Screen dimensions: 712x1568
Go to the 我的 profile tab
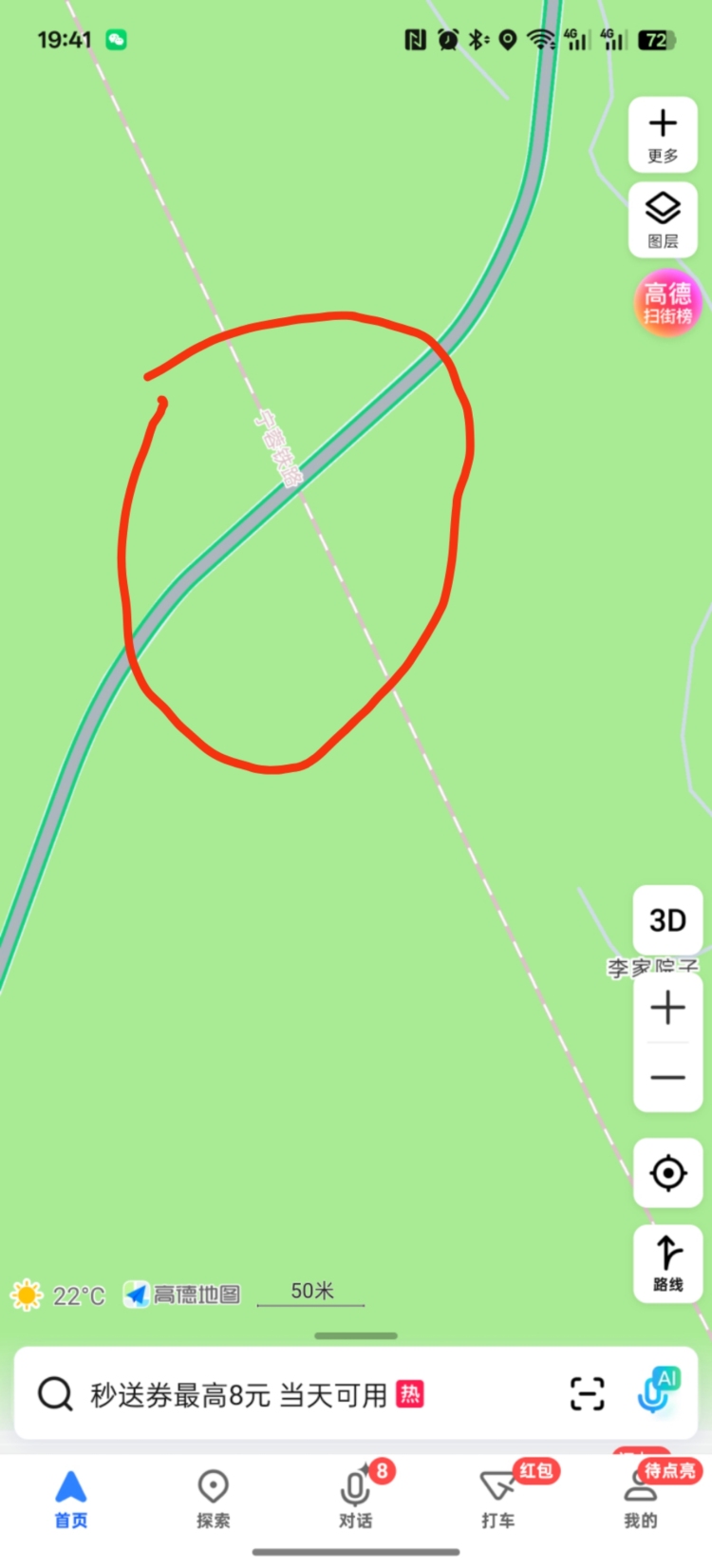(x=640, y=1499)
